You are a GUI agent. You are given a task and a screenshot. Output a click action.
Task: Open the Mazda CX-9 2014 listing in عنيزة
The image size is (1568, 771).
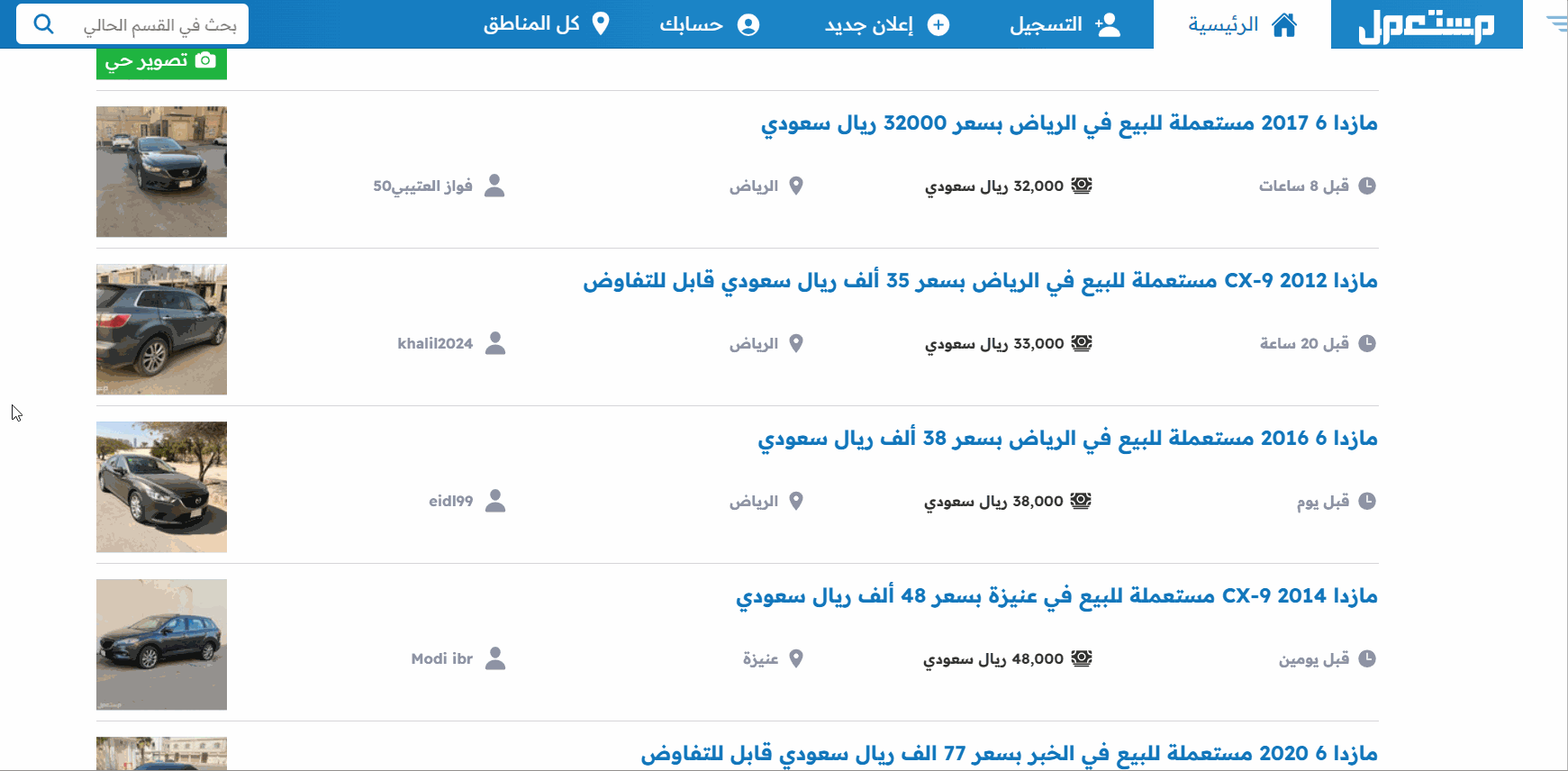(1056, 596)
